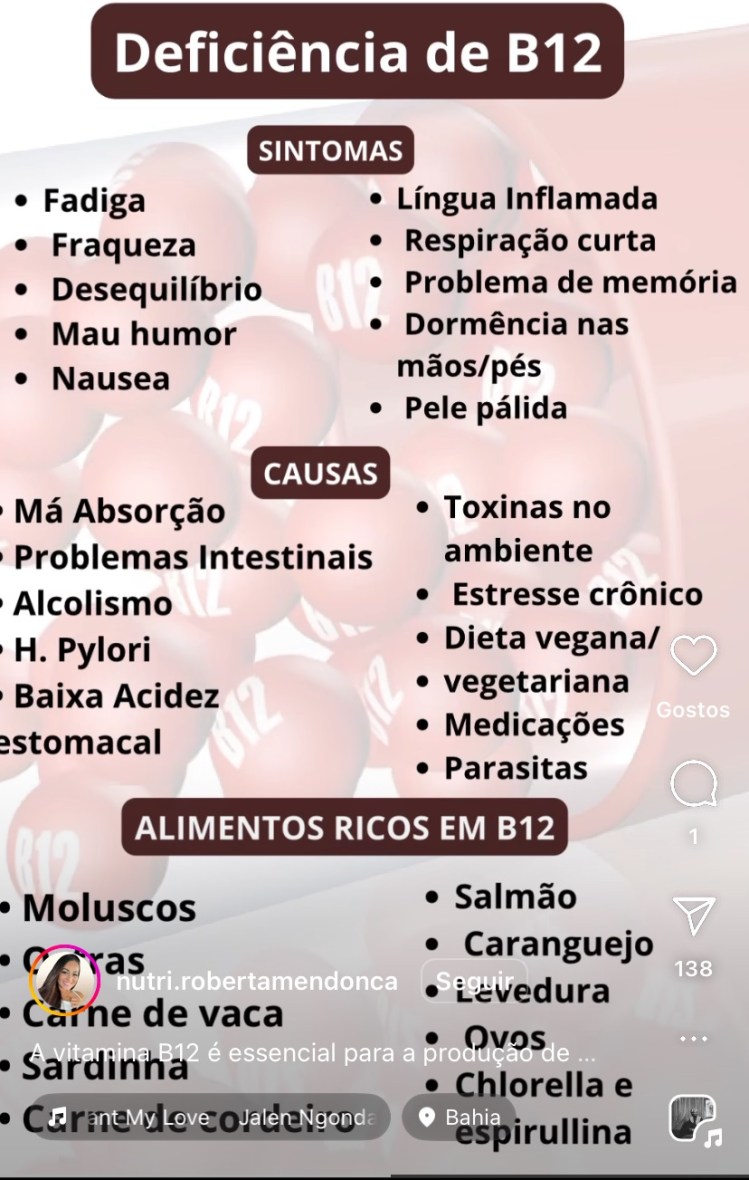This screenshot has height=1180, width=749.
Task: Open the Bahia location chip
Action: pyautogui.click(x=460, y=1117)
